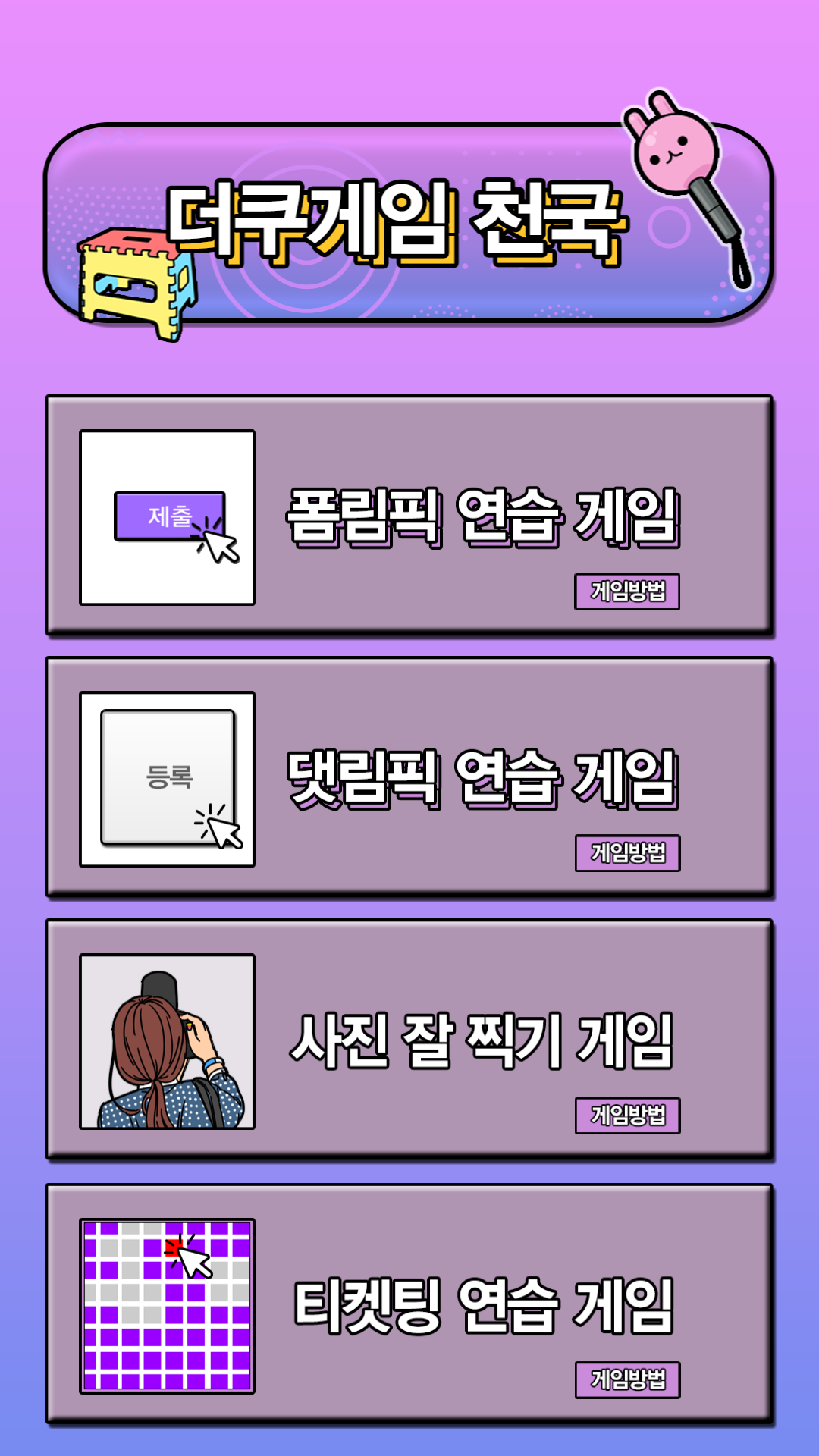View 게임방법 for 댓림픽 연습 게임
819x1456 pixels.
click(627, 853)
